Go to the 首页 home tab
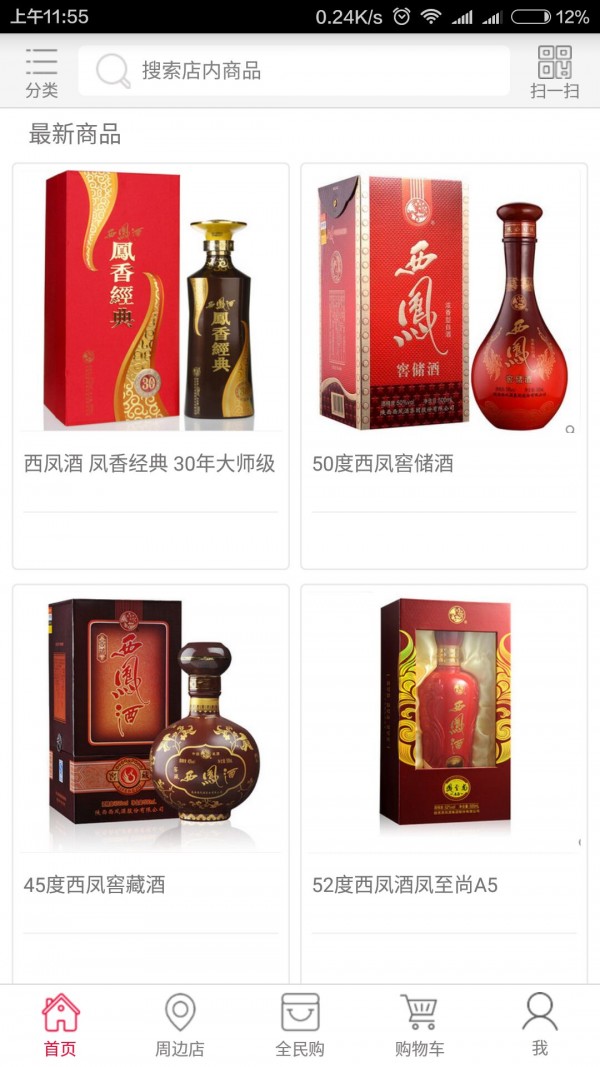600x1067 pixels. point(60,1025)
